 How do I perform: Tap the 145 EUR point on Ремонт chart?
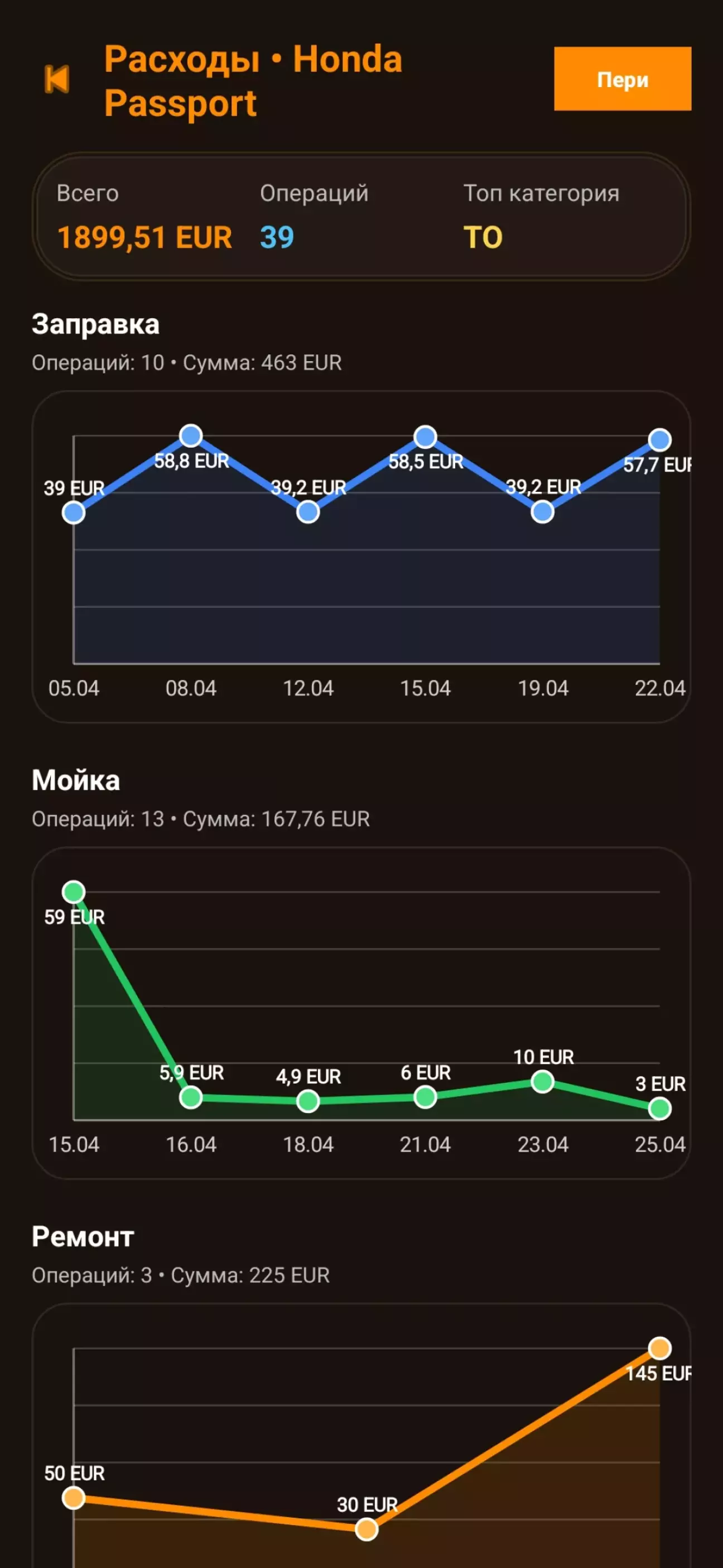coord(659,1348)
